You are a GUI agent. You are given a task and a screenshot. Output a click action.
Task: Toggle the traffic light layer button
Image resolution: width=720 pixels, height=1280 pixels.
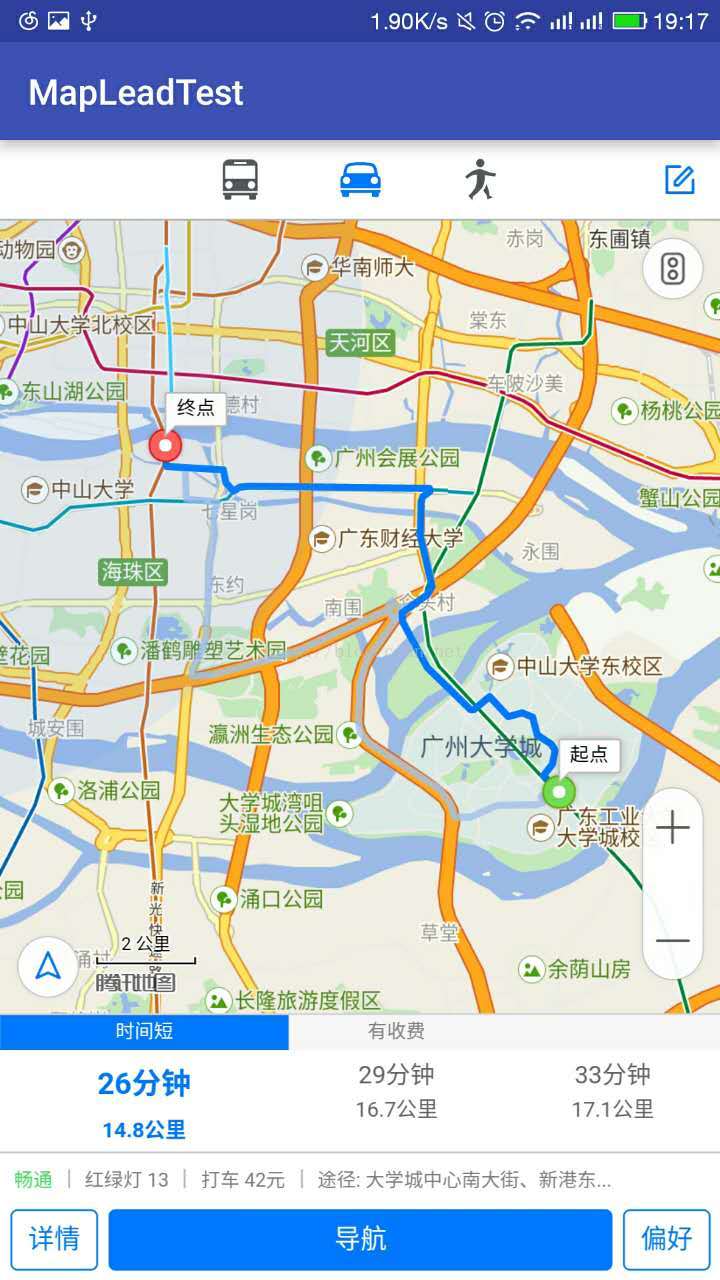click(x=673, y=269)
